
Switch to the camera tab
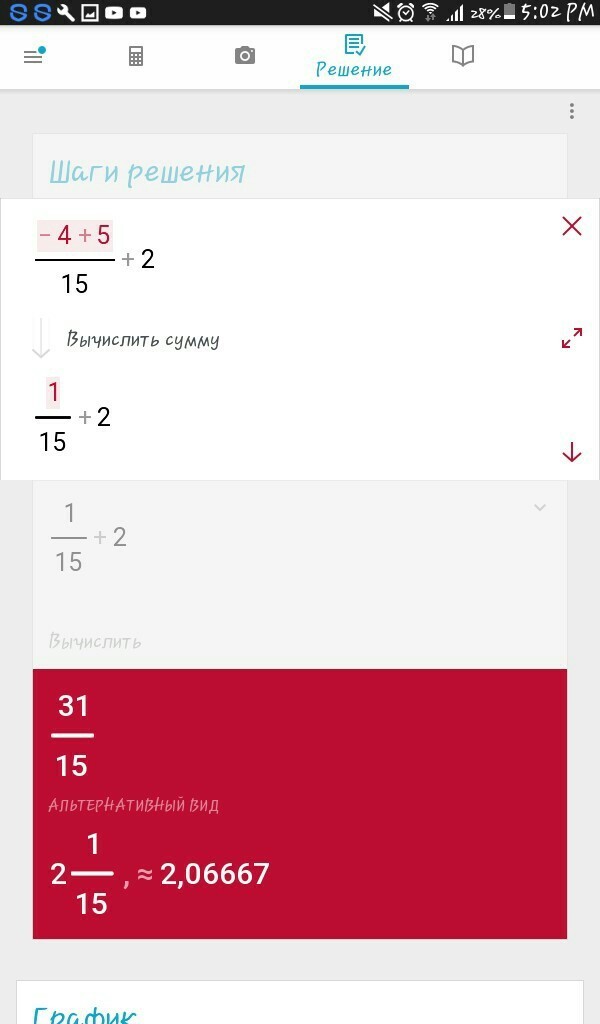245,56
